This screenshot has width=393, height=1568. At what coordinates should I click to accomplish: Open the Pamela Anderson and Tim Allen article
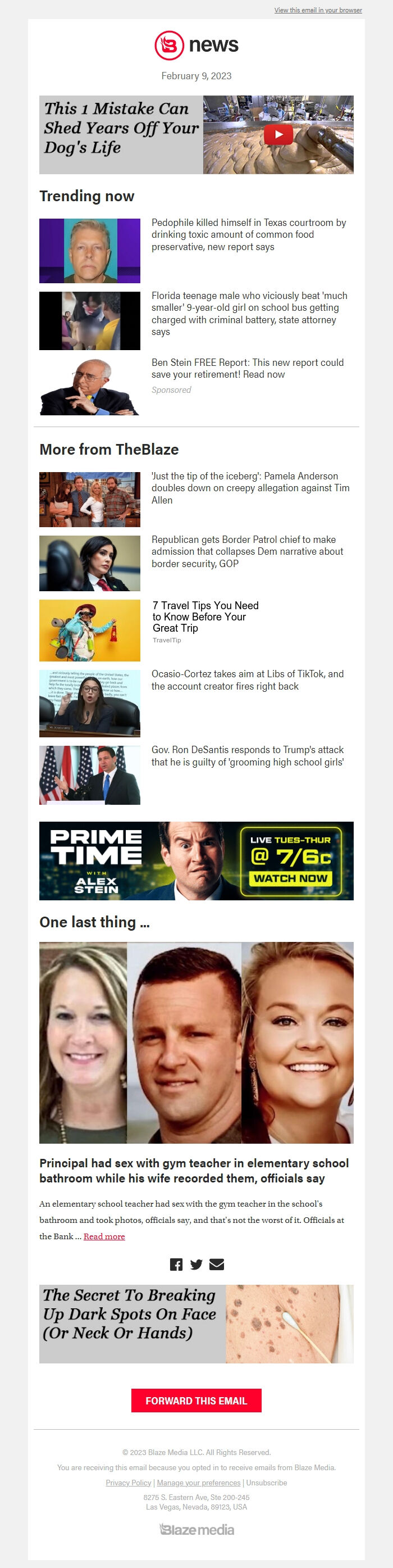[x=250, y=488]
